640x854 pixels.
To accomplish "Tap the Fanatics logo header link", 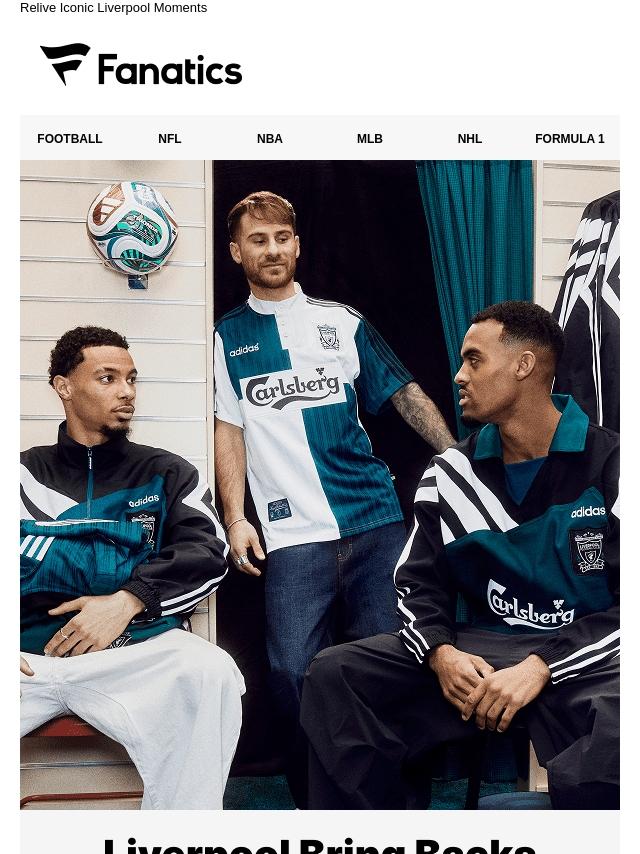I will (141, 65).
